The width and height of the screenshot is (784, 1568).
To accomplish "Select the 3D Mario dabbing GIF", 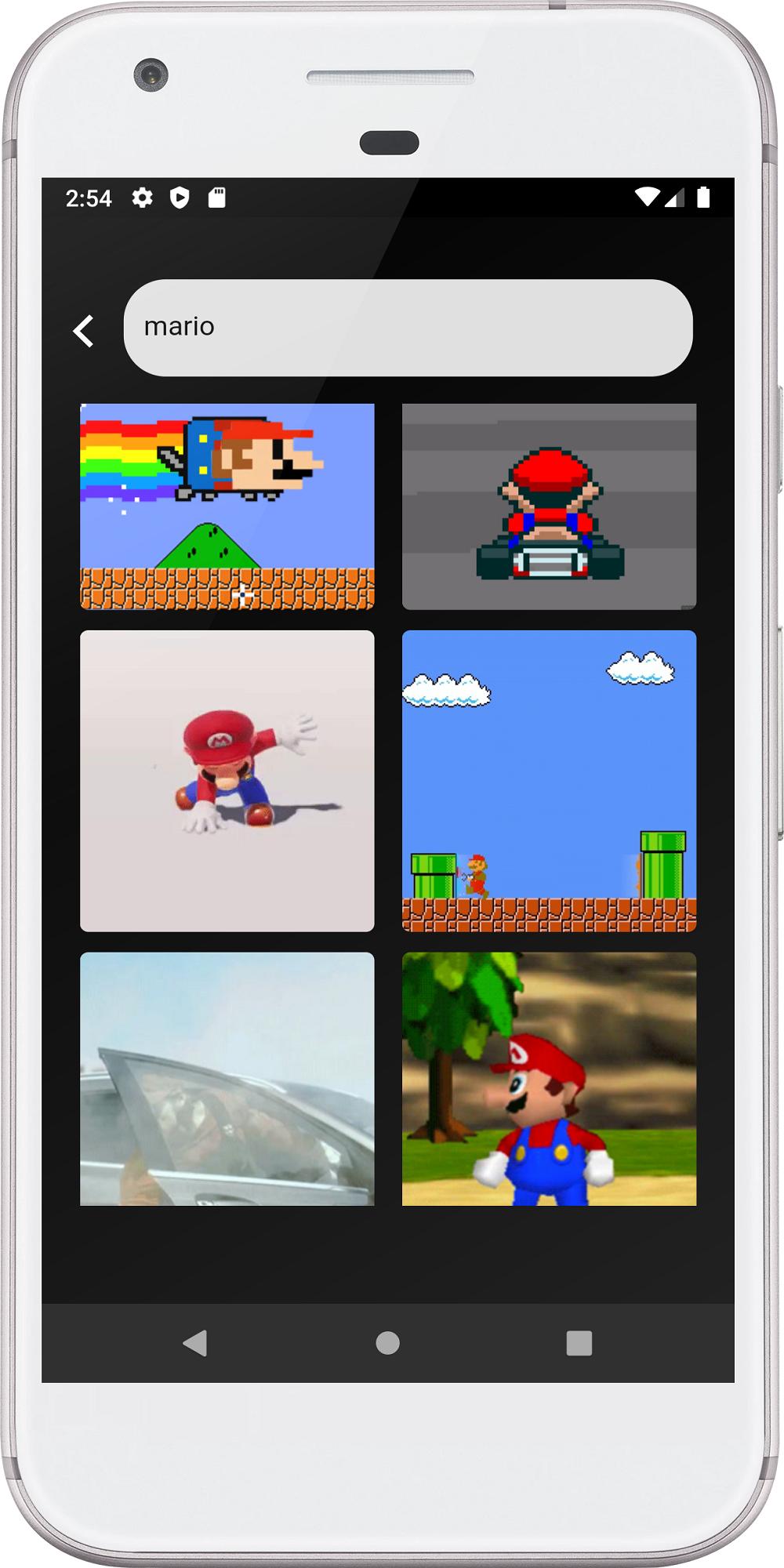I will coord(227,781).
